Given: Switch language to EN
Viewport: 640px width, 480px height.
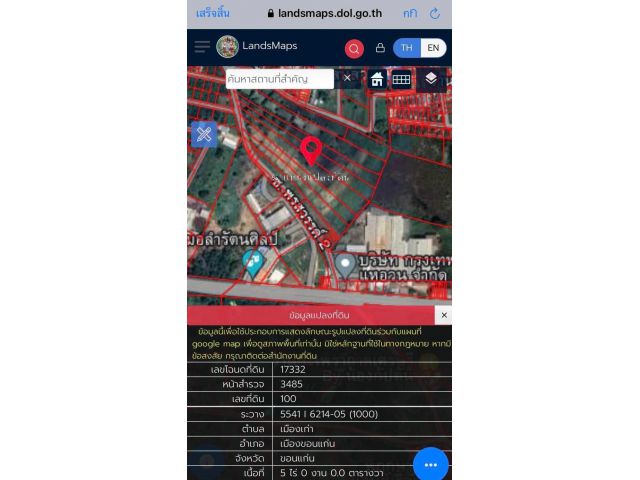Looking at the screenshot, I should coord(433,48).
